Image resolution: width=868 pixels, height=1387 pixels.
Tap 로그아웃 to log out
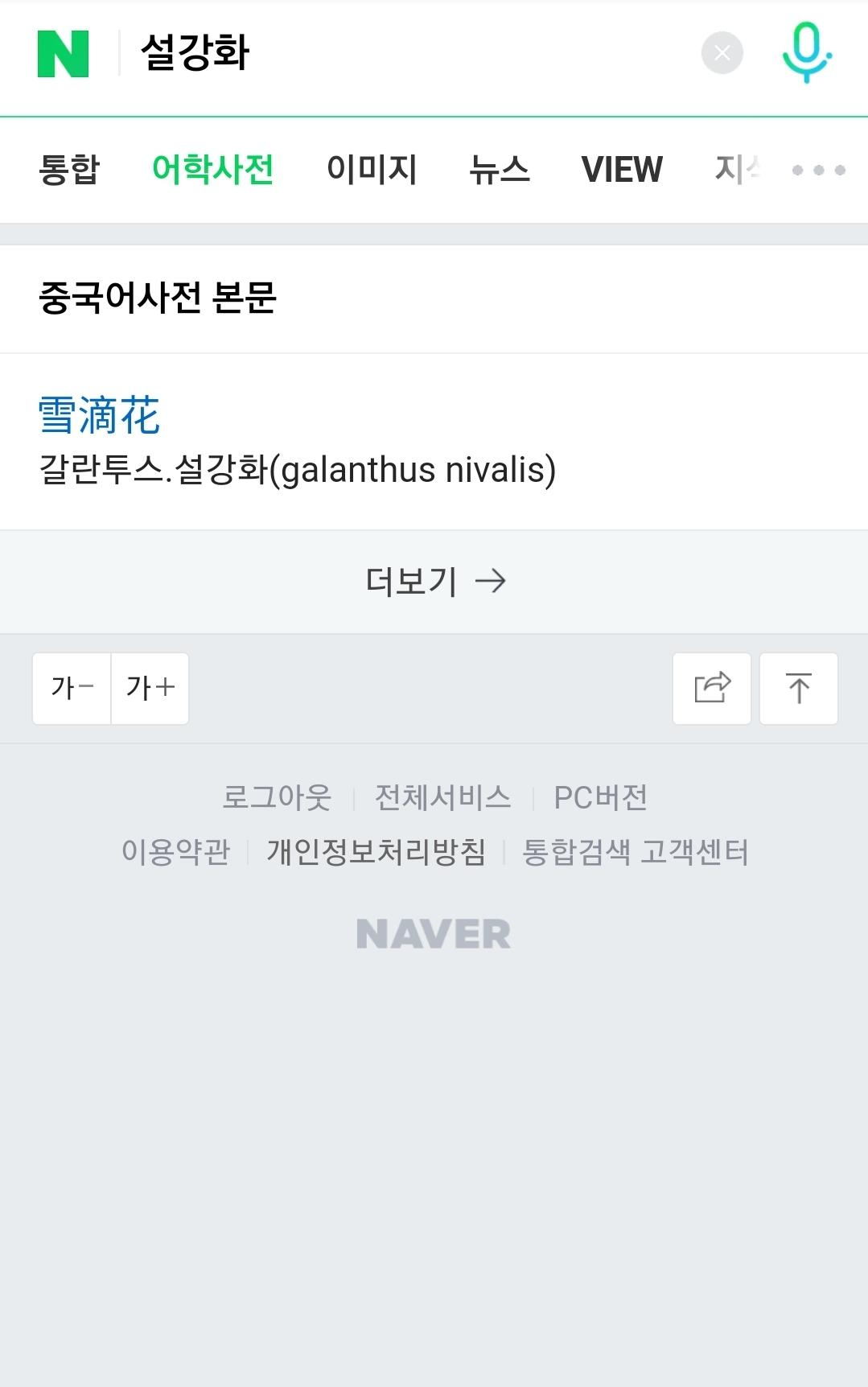pos(277,797)
